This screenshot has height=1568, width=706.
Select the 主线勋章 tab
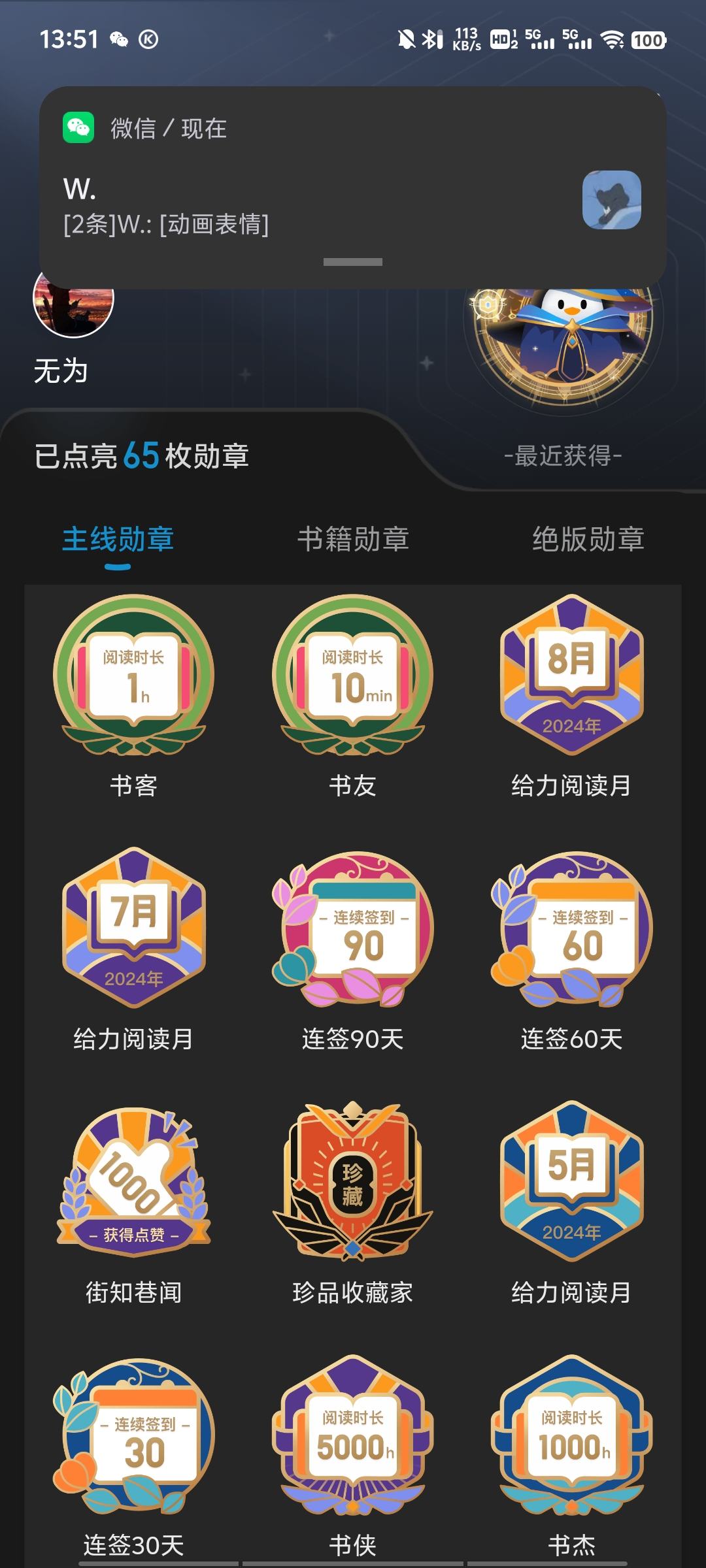(x=118, y=539)
